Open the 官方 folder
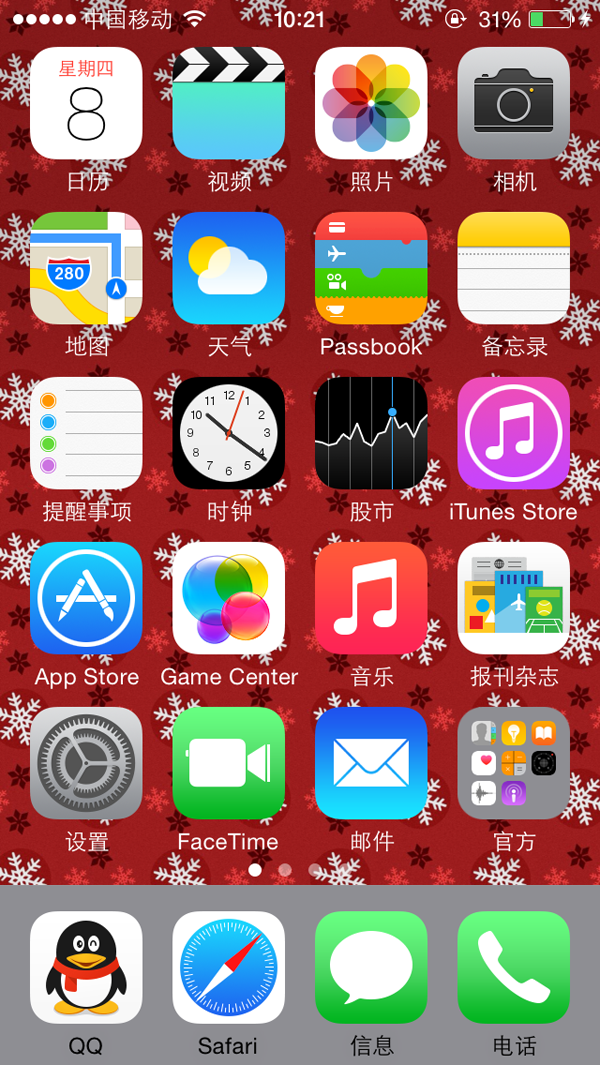The width and height of the screenshot is (600, 1065). coord(514,763)
